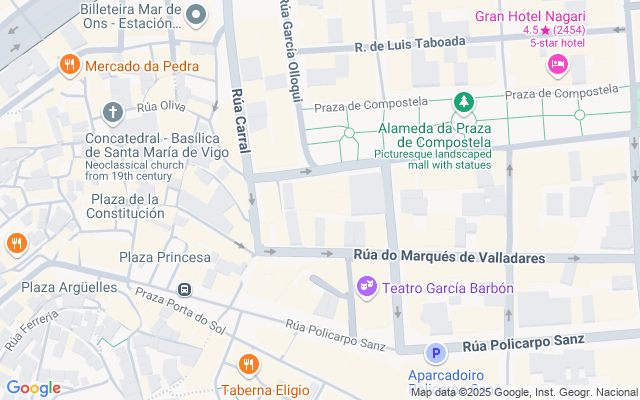Open the Concatedral de Santa María church marker
The image size is (640, 400).
click(x=114, y=111)
